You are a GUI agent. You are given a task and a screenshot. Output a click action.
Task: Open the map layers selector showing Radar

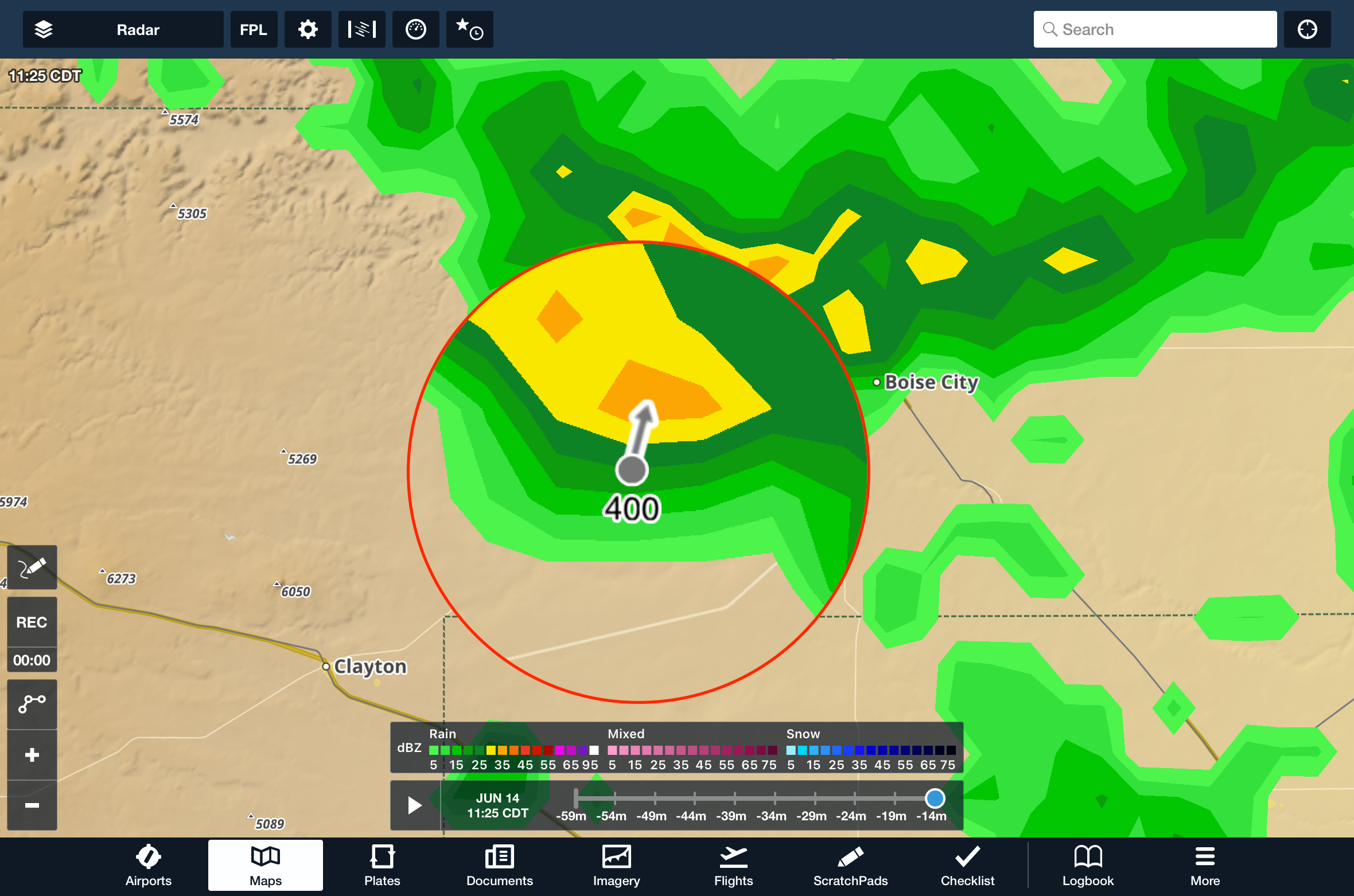coord(123,29)
